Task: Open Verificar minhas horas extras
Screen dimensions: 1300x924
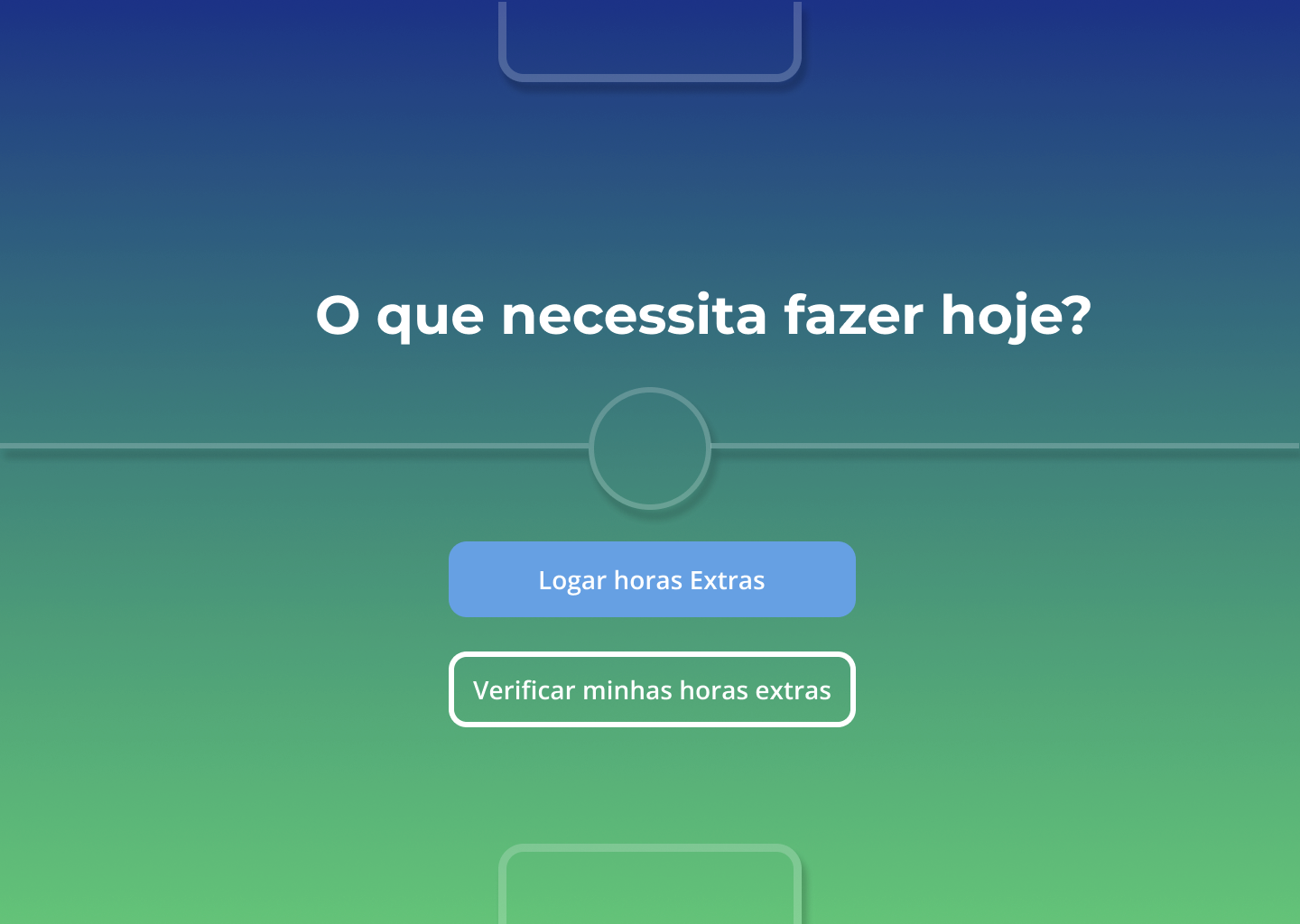Action: [x=652, y=689]
